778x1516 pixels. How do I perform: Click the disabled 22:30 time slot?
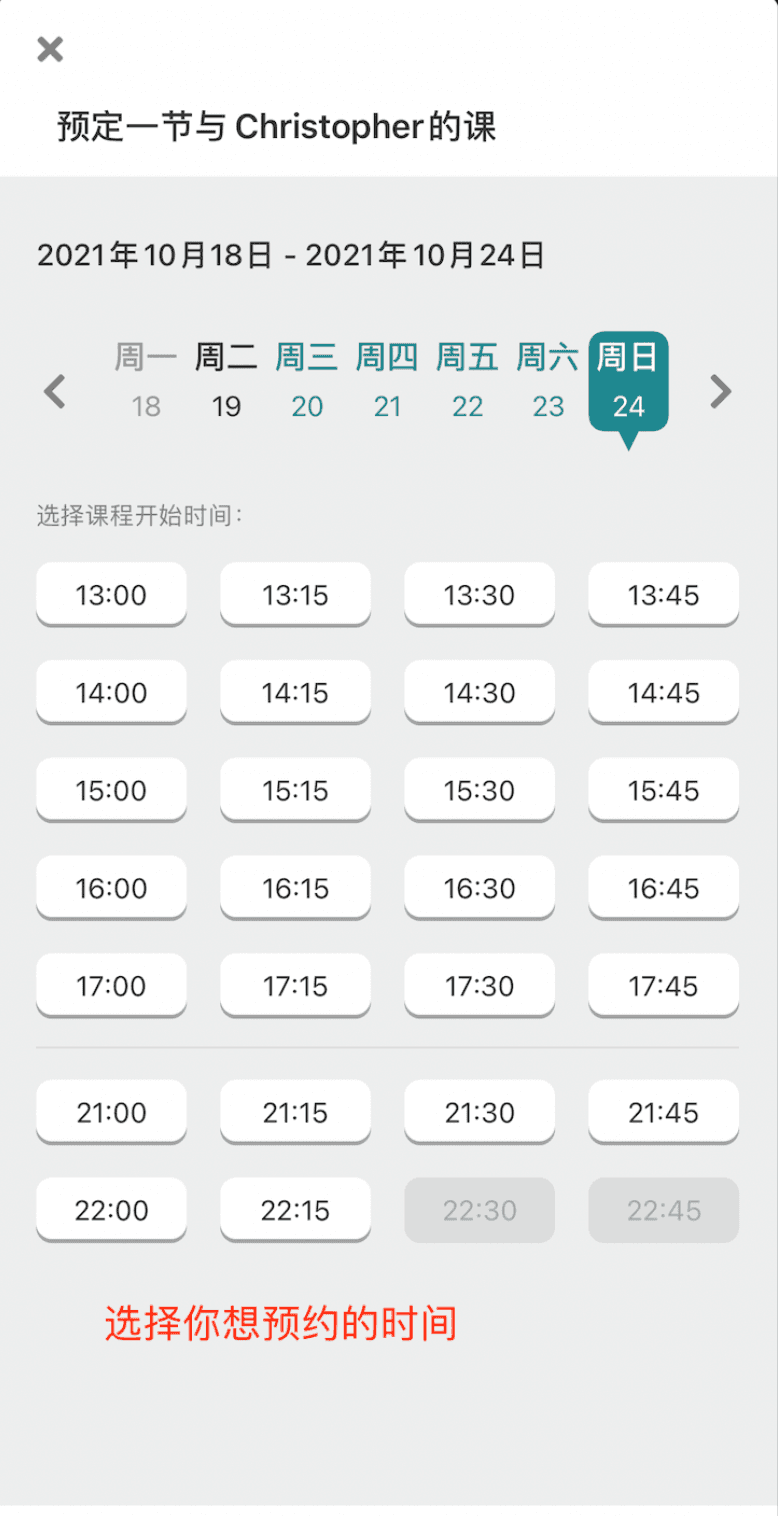pyautogui.click(x=479, y=1210)
